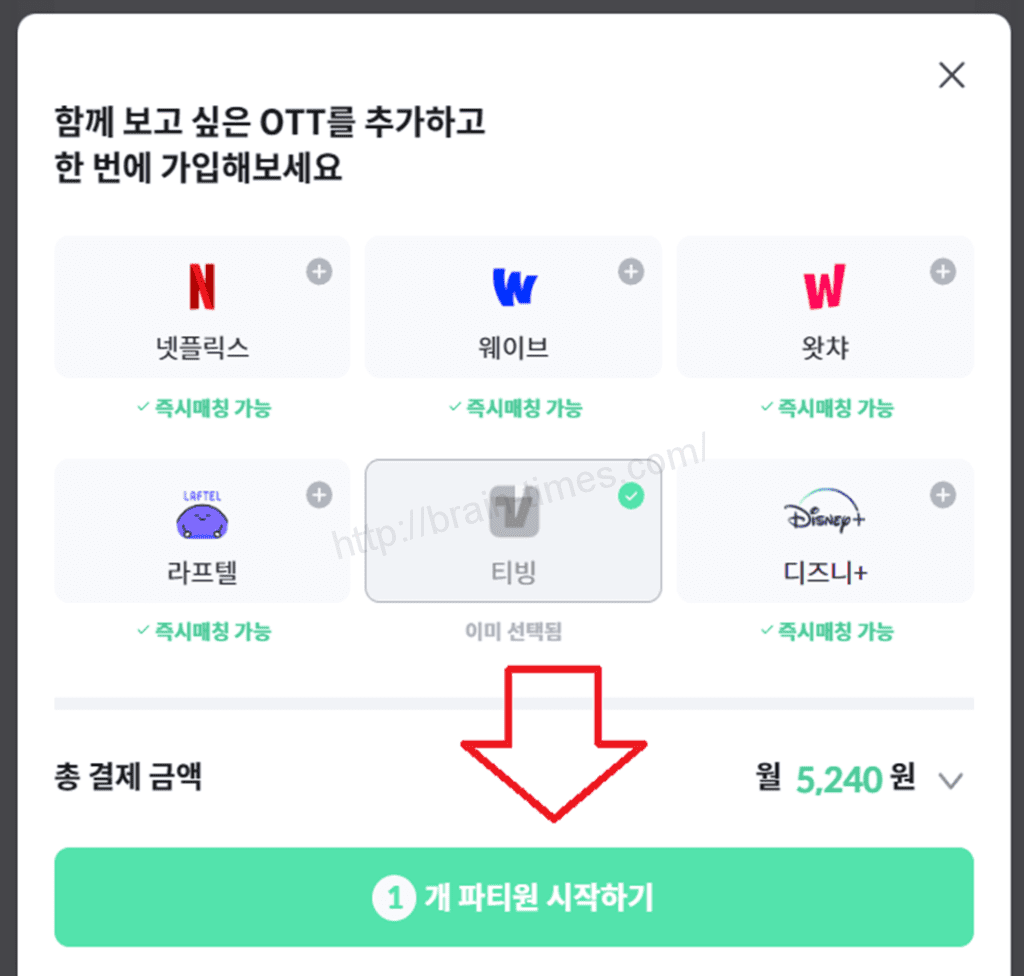Image resolution: width=1024 pixels, height=976 pixels.
Task: Add 왓챠 to the selection
Action: [x=942, y=272]
